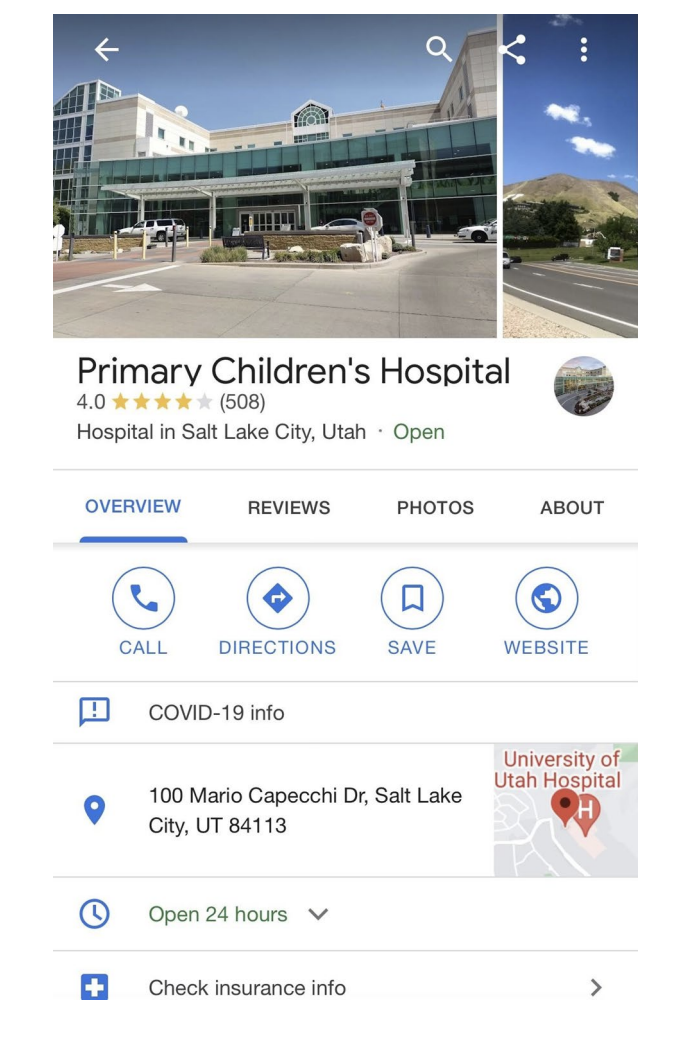Select the Overview tab
The image size is (676, 1046).
133,507
